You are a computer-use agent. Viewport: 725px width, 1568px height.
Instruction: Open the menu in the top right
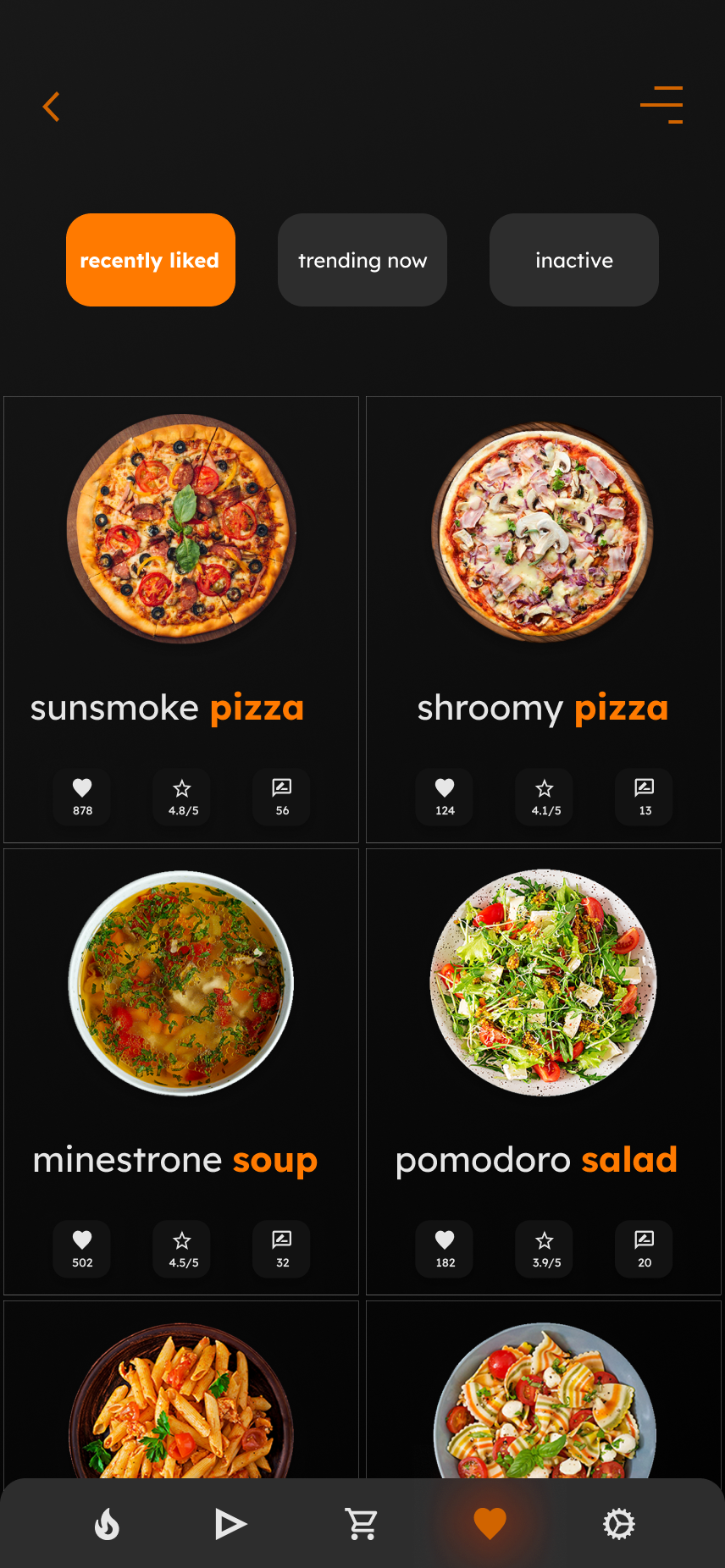coord(661,105)
